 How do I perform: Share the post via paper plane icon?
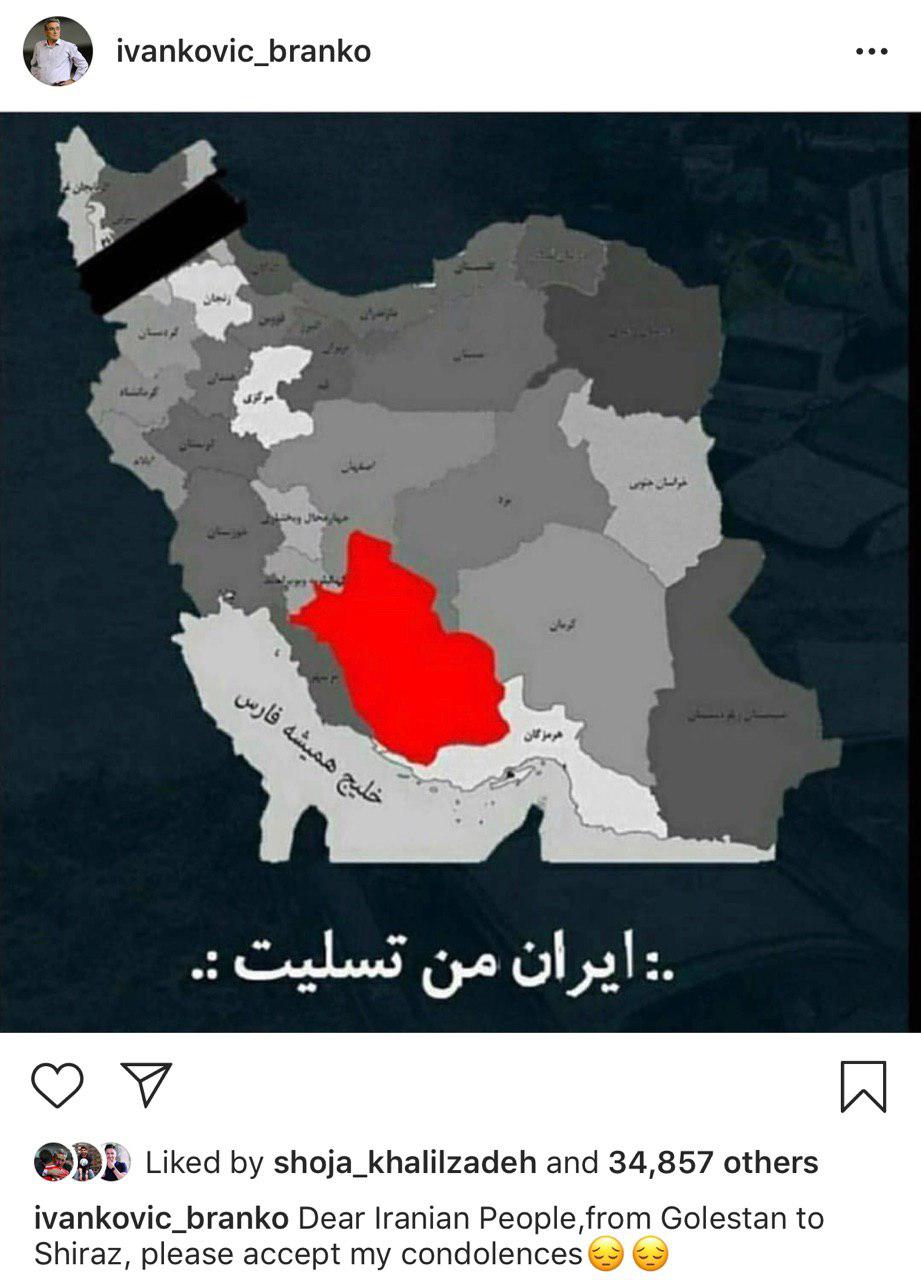(x=146, y=1085)
